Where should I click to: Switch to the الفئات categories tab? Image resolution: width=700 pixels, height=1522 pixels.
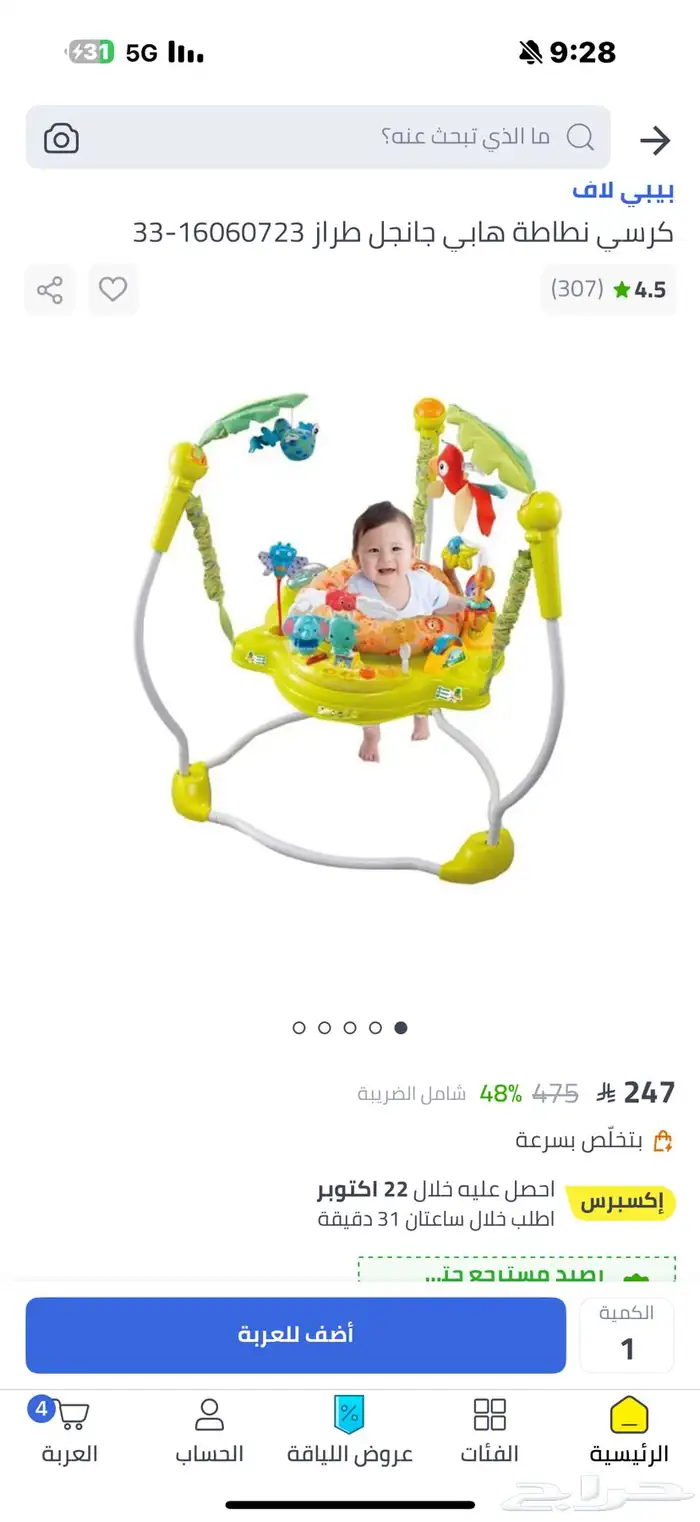pyautogui.click(x=490, y=1432)
